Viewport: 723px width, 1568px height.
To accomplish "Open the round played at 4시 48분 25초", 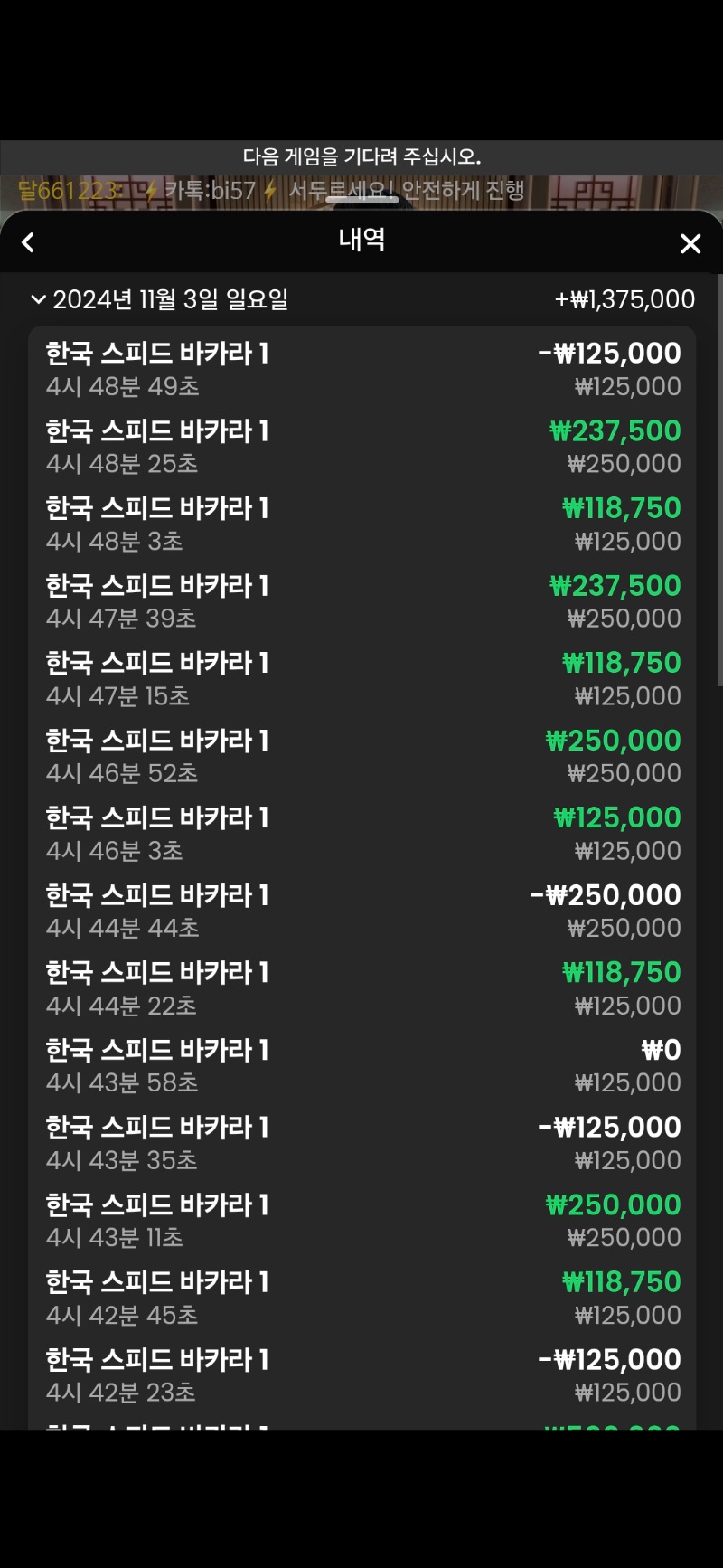I will click(361, 447).
